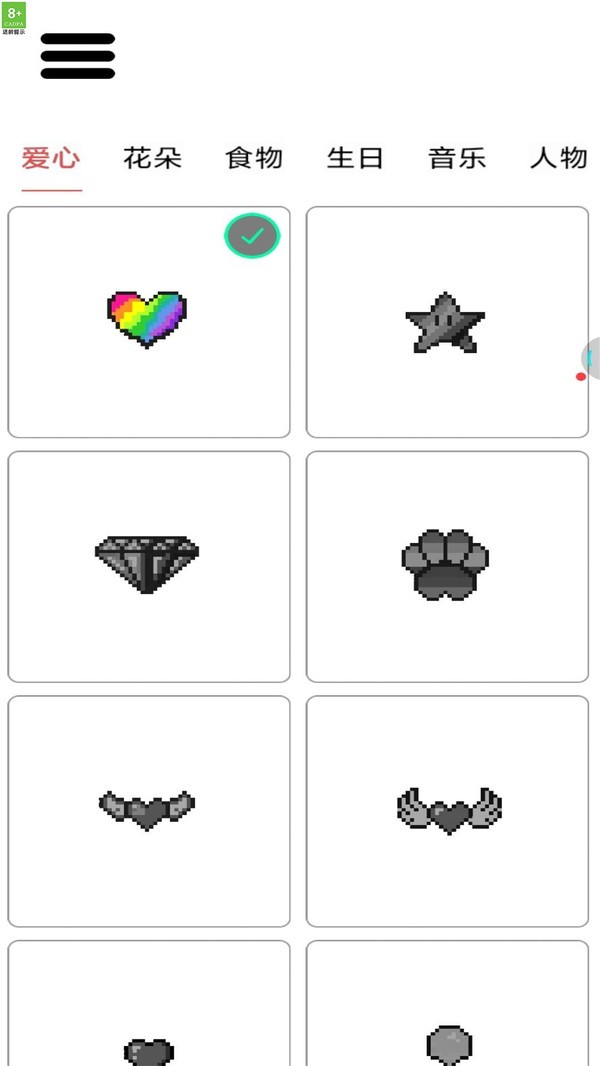Open the hamburger drawer menu
The width and height of the screenshot is (600, 1066).
coord(78,56)
